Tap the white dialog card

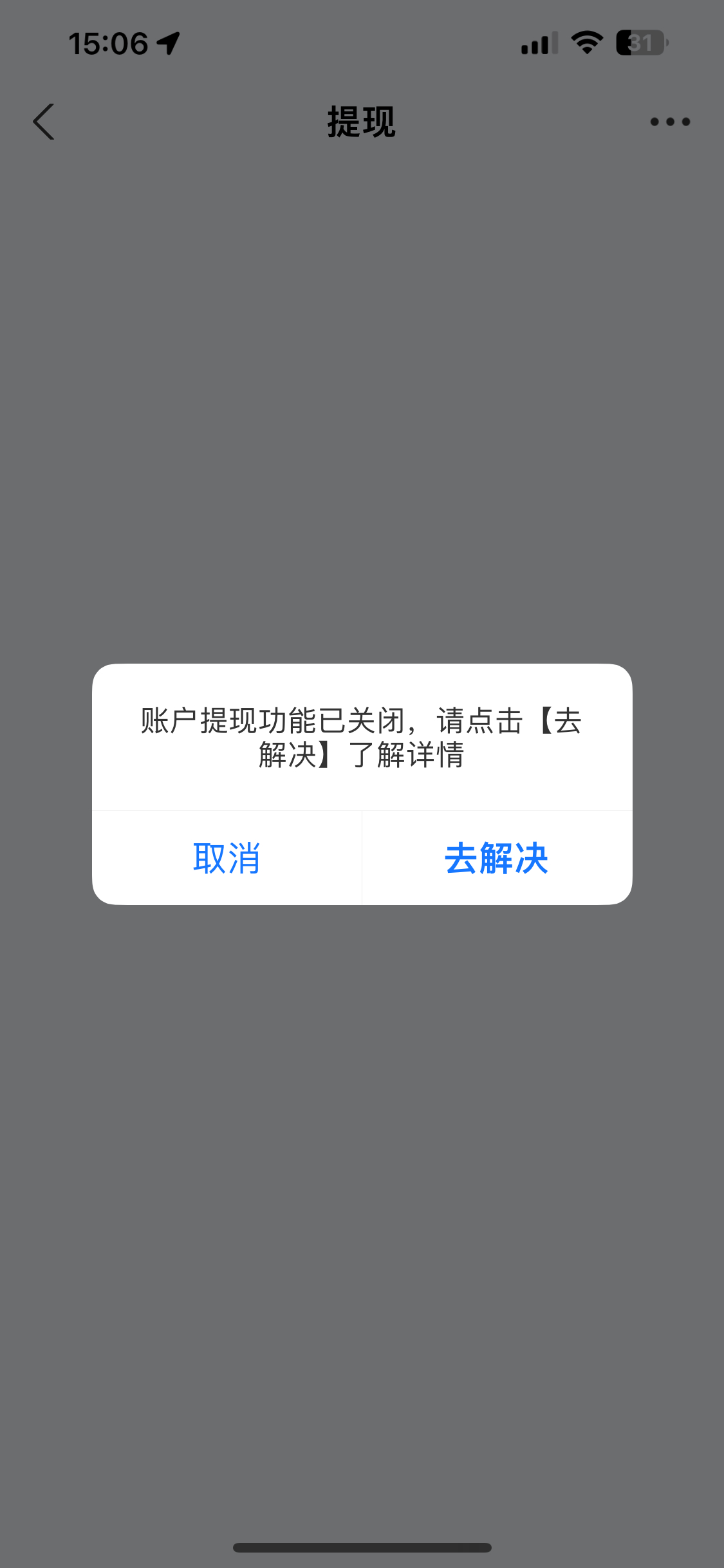[x=362, y=785]
